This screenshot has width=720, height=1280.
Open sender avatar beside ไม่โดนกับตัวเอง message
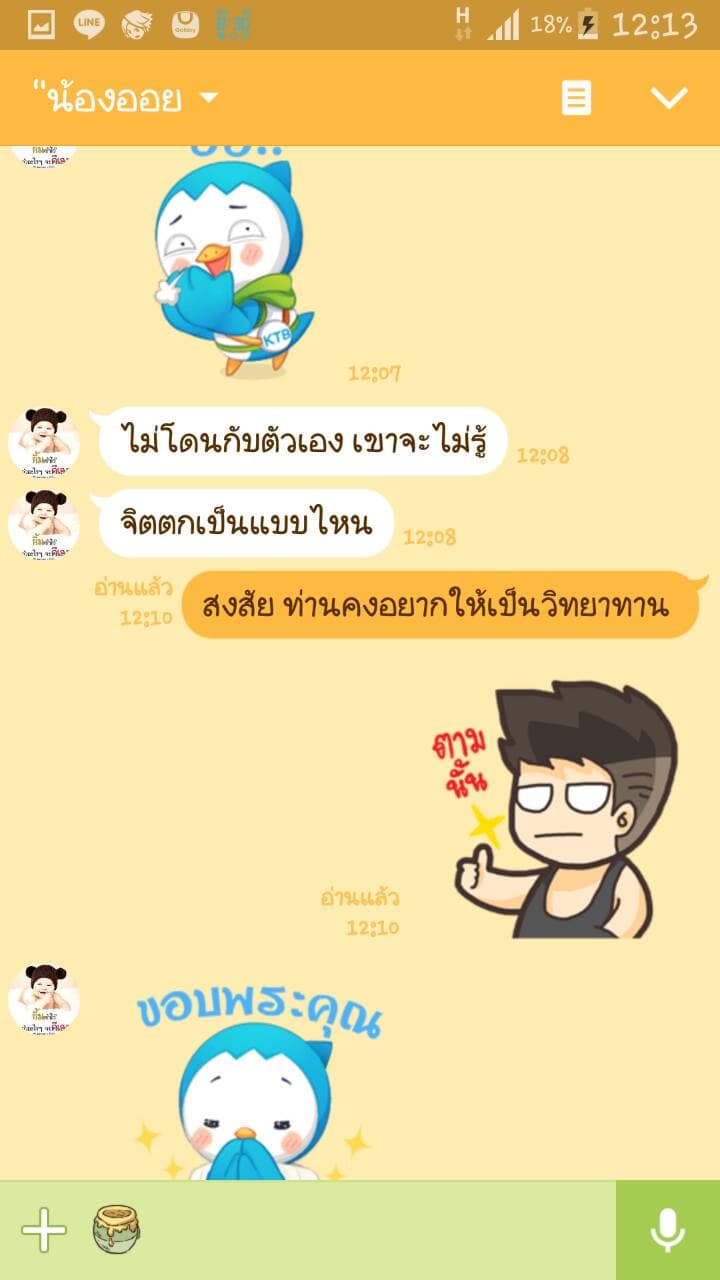click(x=44, y=442)
